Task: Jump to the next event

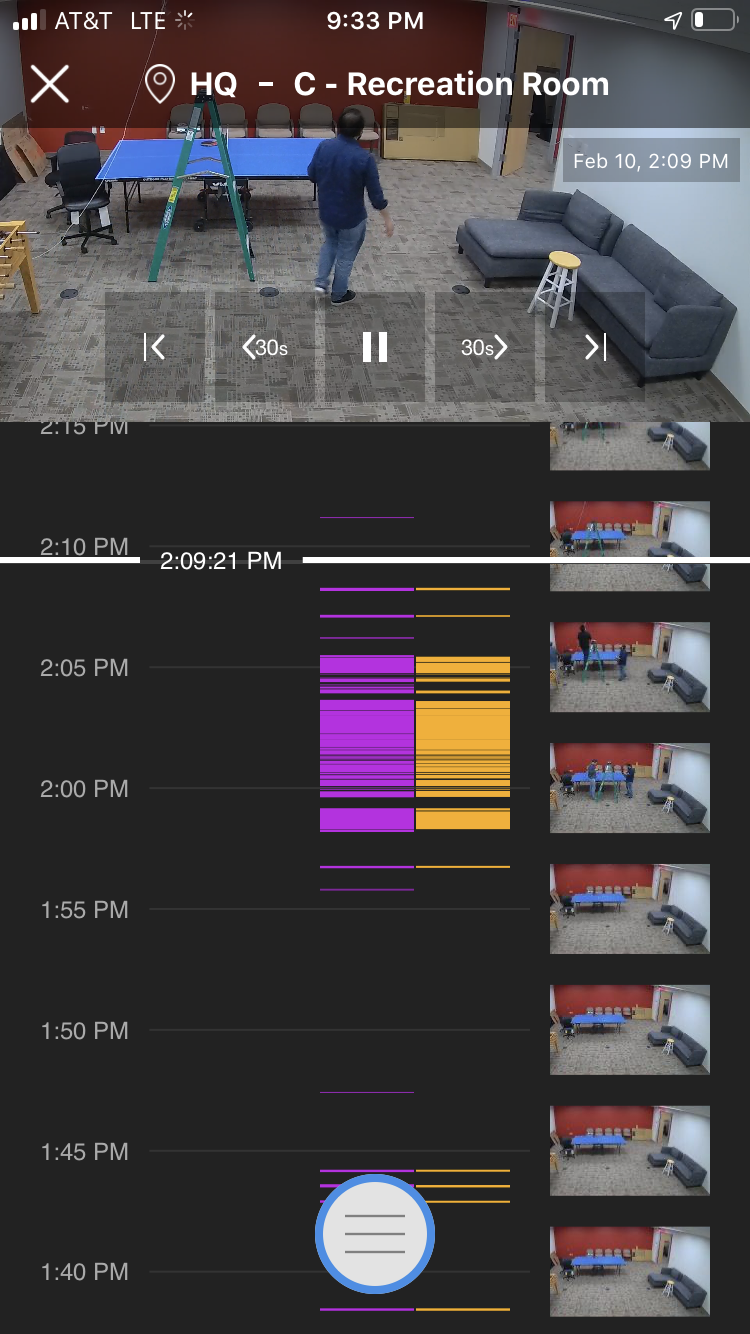Action: [595, 347]
